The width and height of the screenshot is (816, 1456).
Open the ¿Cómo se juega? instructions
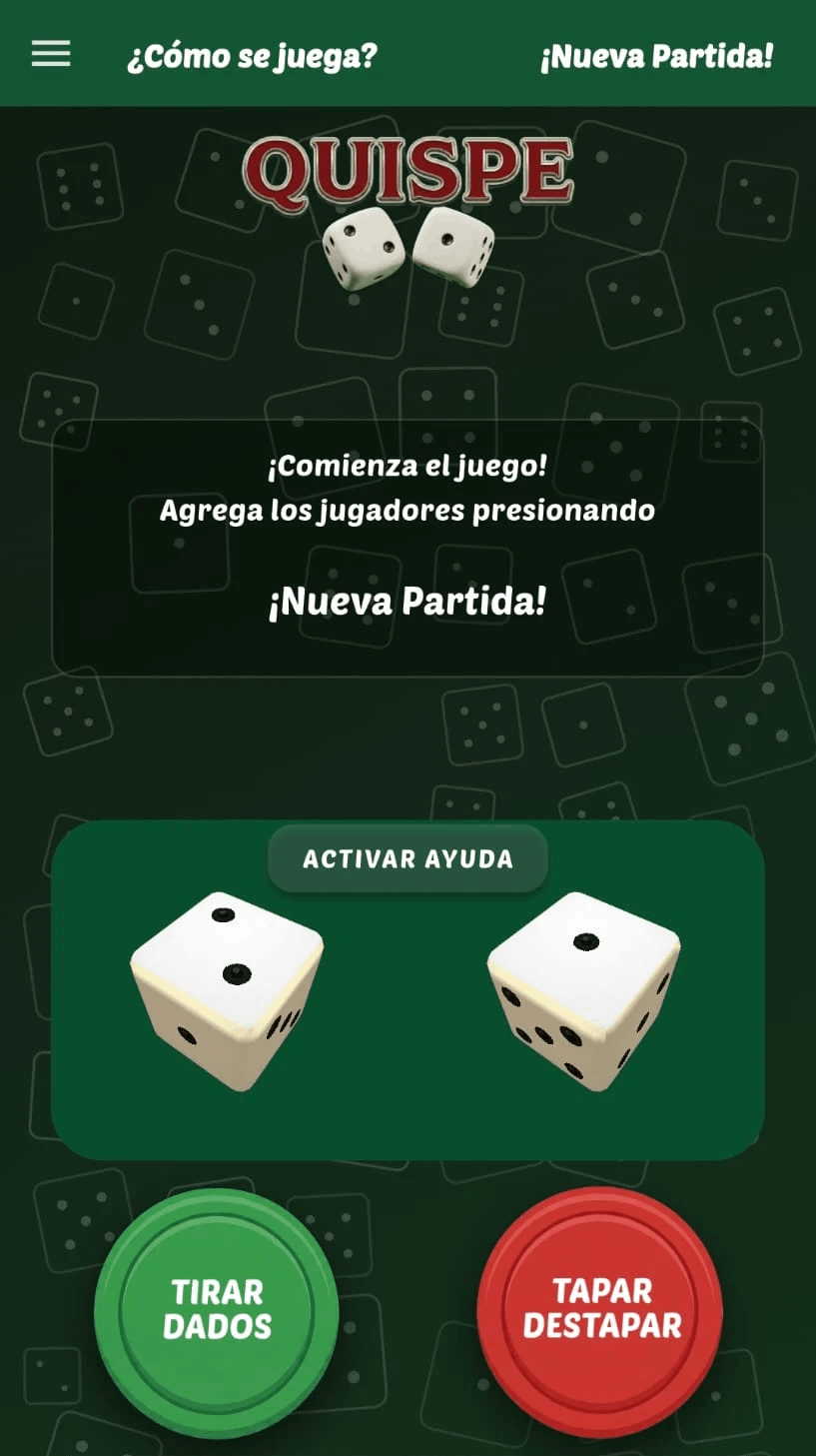[252, 56]
